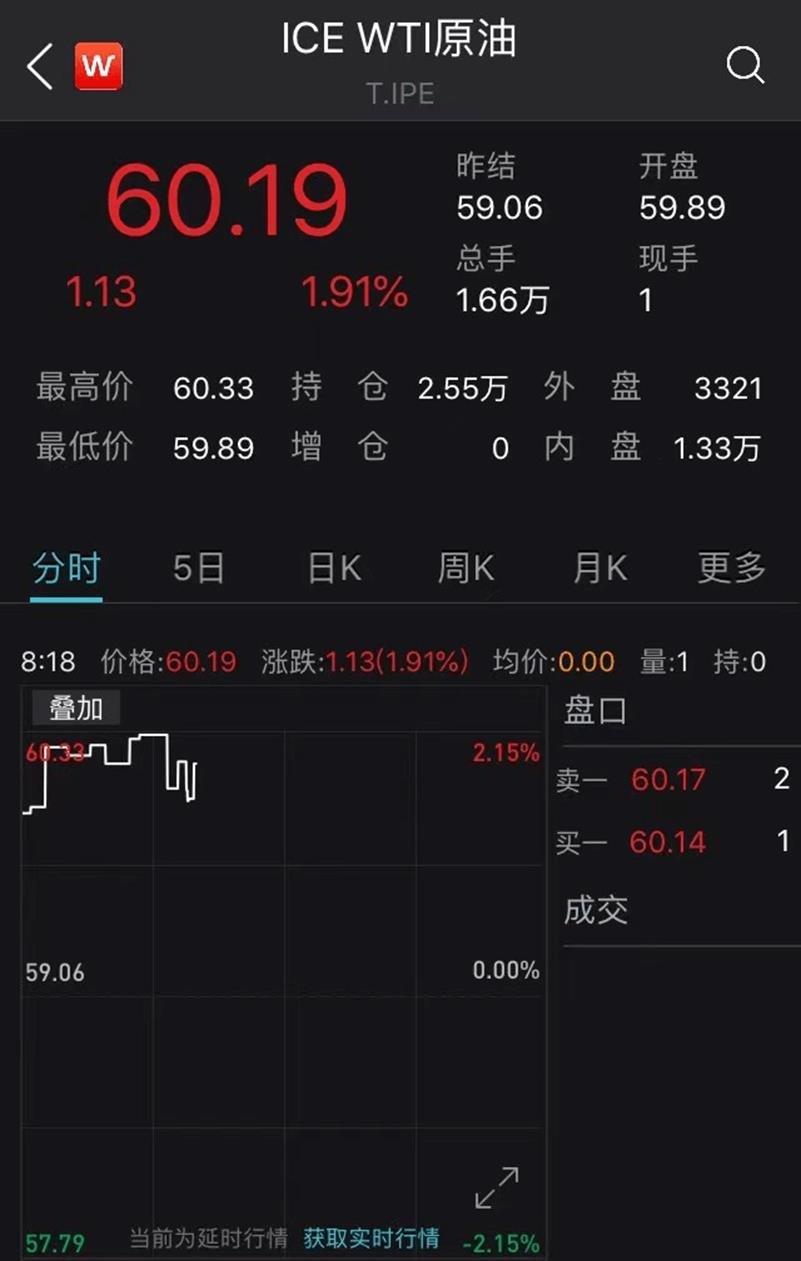Toggle overlay mode with the 叠加 control
801x1261 pixels.
pos(77,708)
